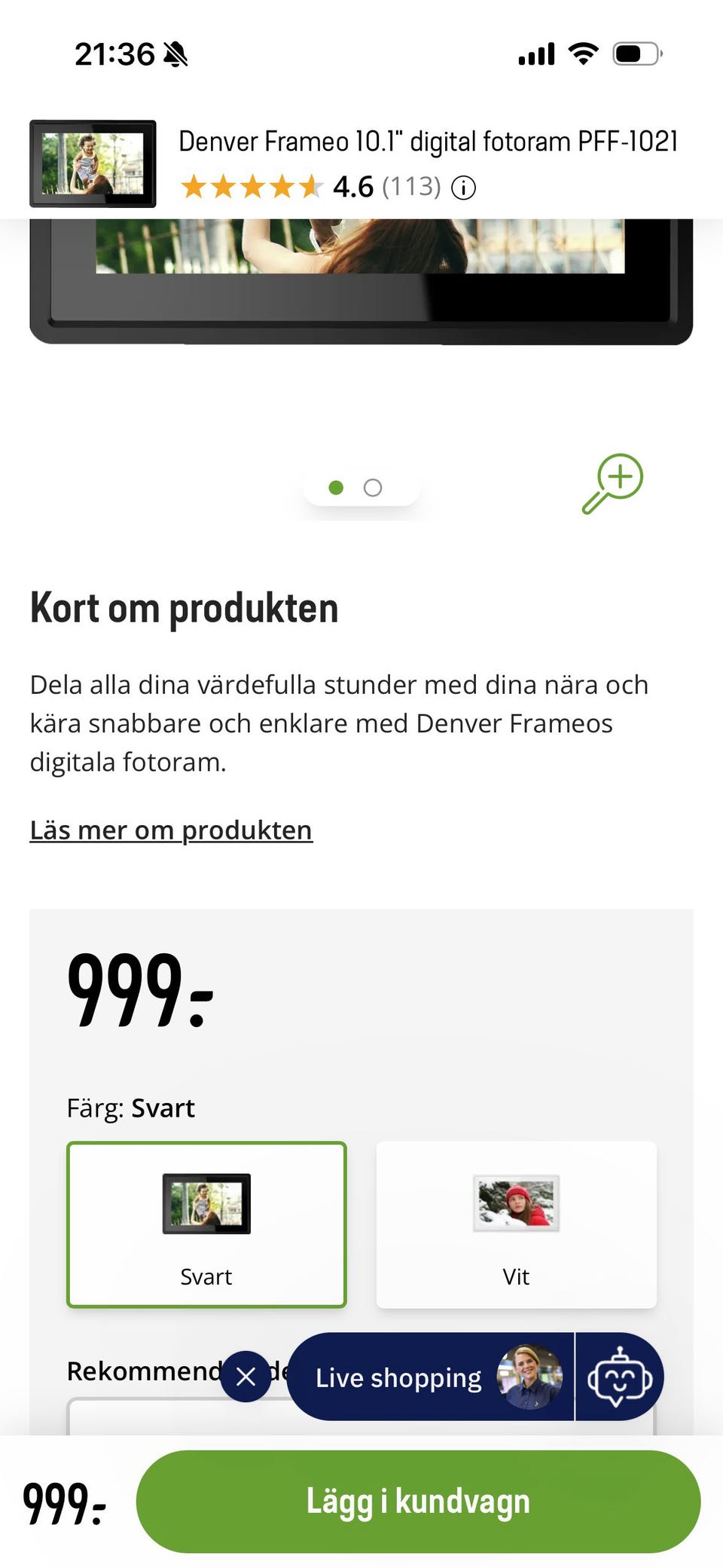This screenshot has height=1568, width=723.
Task: Open the chatbot assistant icon
Action: coord(619,1377)
